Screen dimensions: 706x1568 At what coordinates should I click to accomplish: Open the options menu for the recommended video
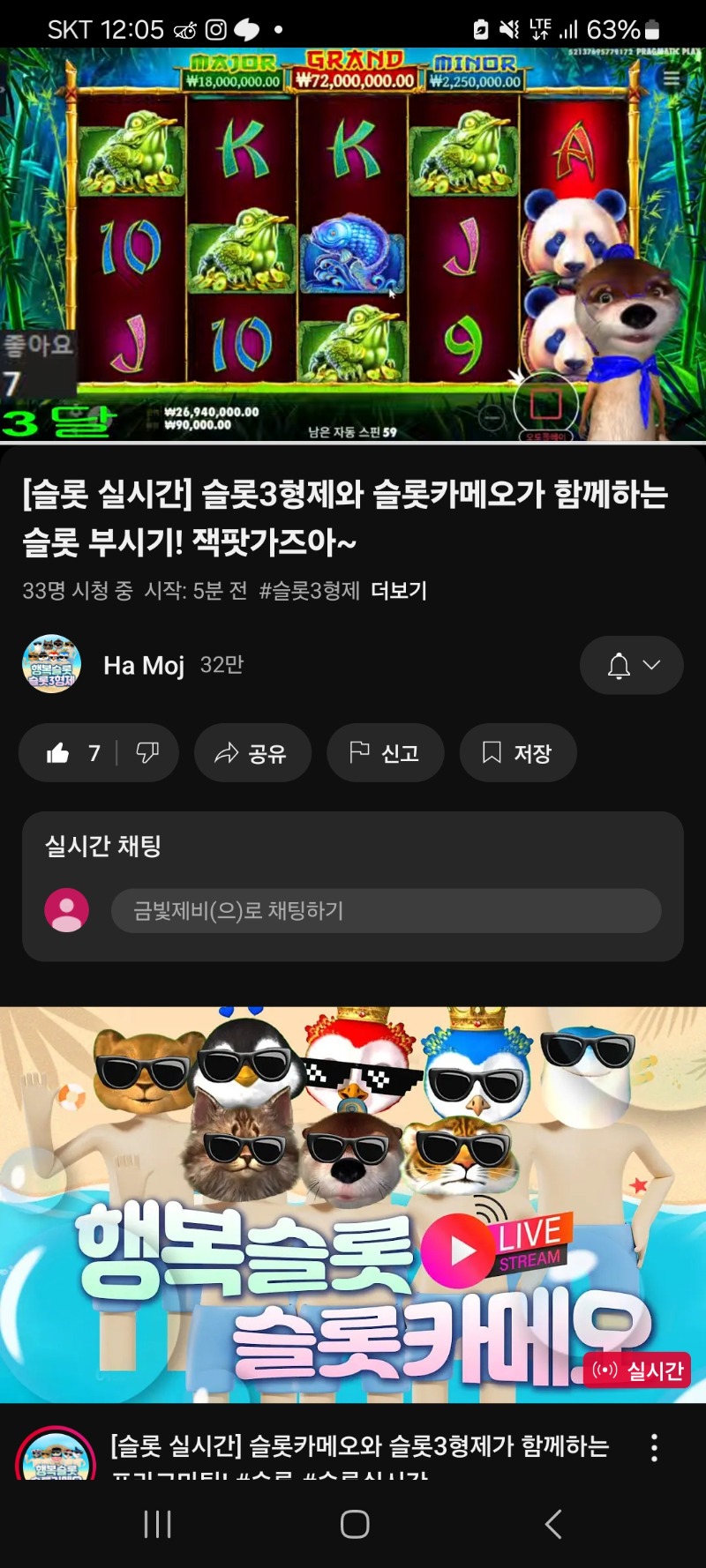coord(654,1448)
